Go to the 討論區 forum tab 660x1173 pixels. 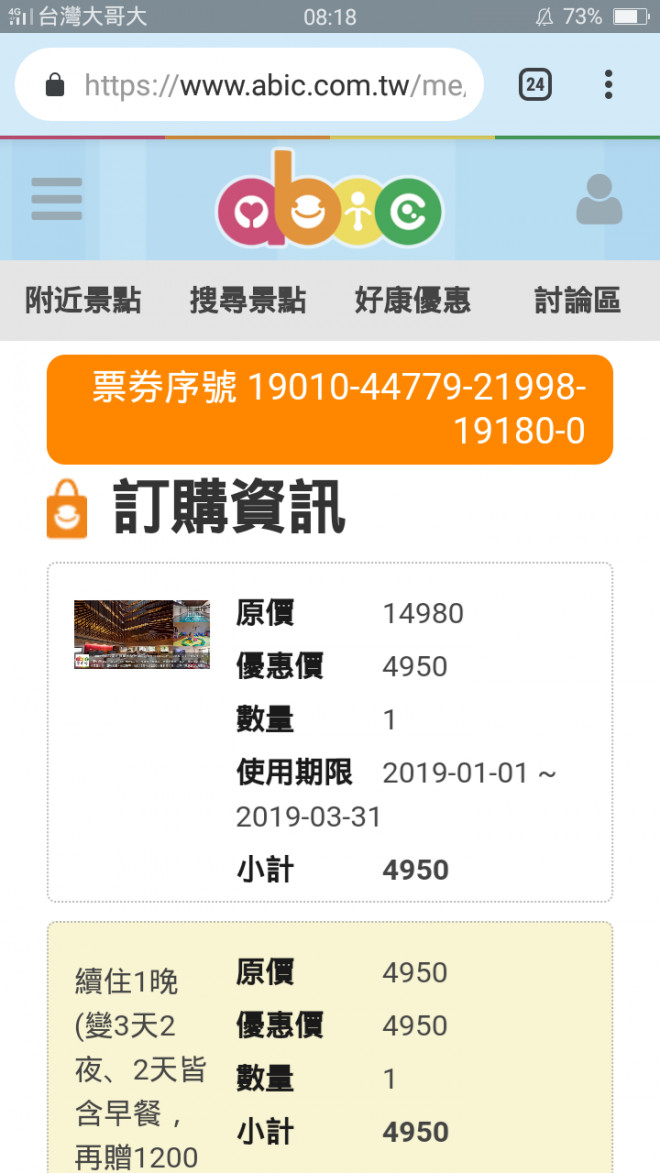[x=577, y=300]
